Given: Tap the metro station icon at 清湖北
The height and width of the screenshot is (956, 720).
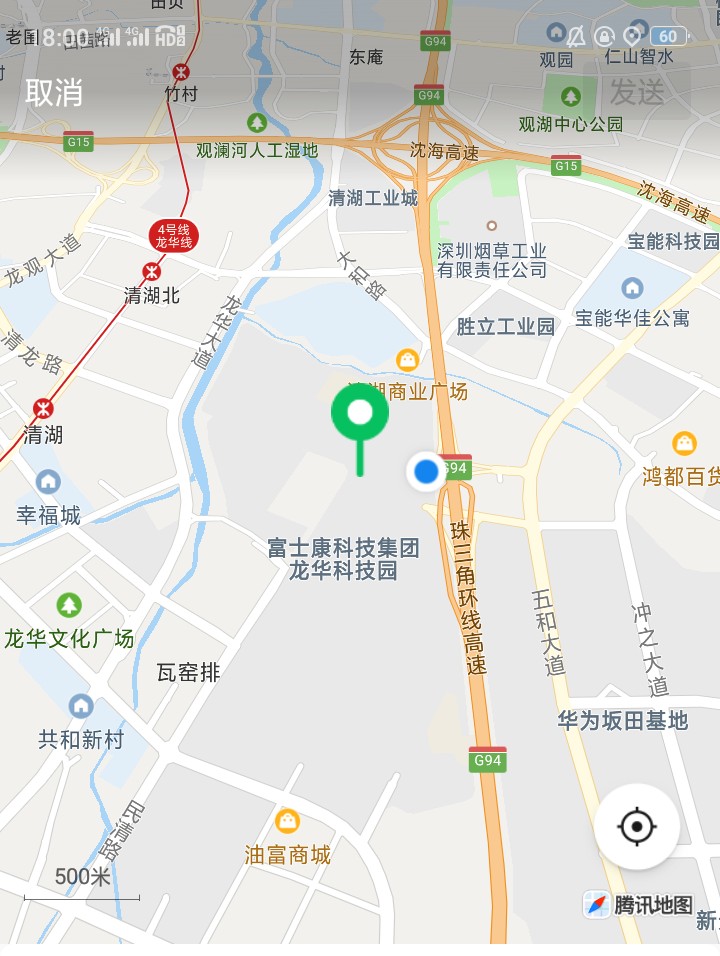Looking at the screenshot, I should [151, 272].
